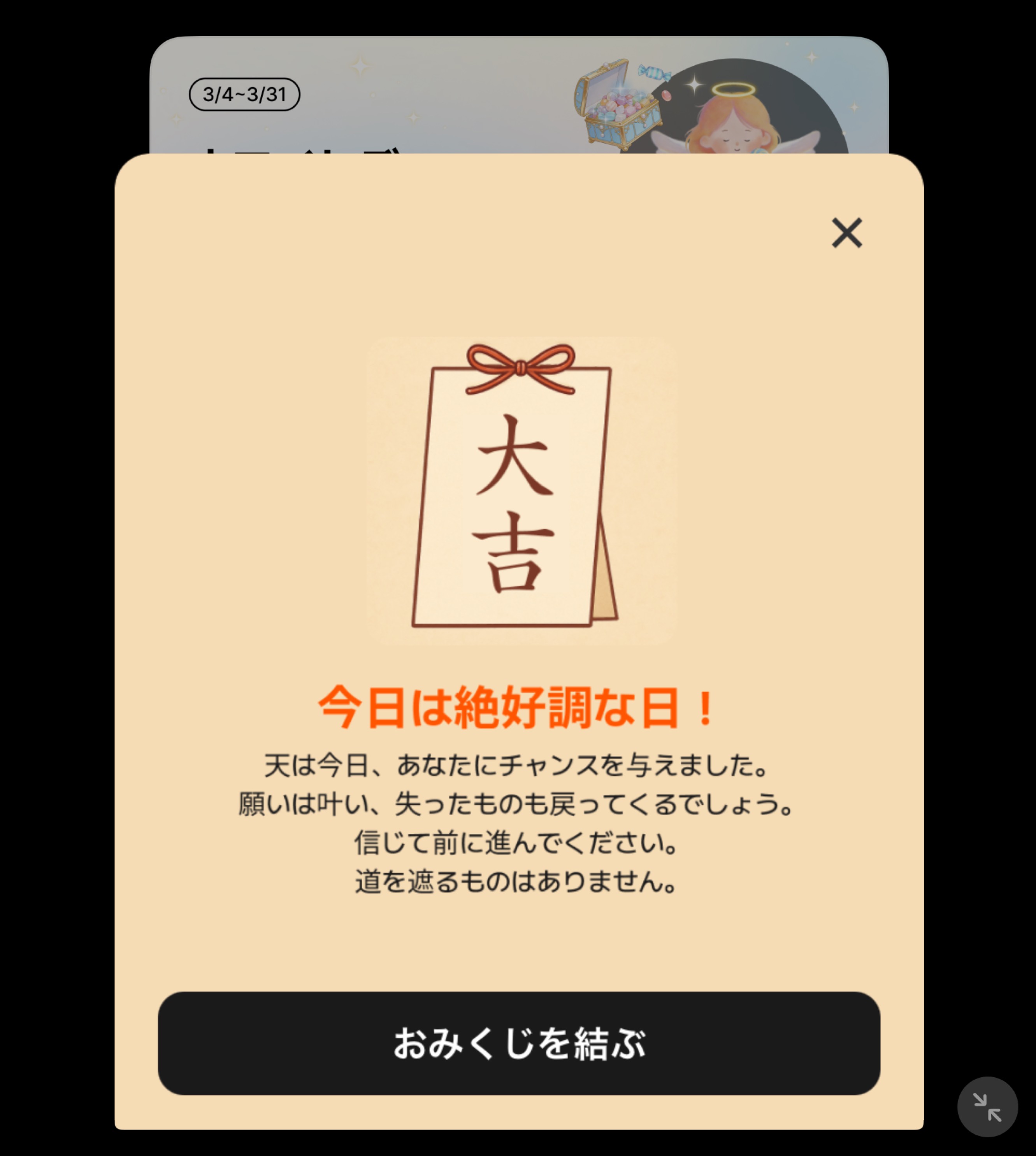Close the omikuji fortune dialog
Image resolution: width=1036 pixels, height=1156 pixels.
pyautogui.click(x=847, y=233)
